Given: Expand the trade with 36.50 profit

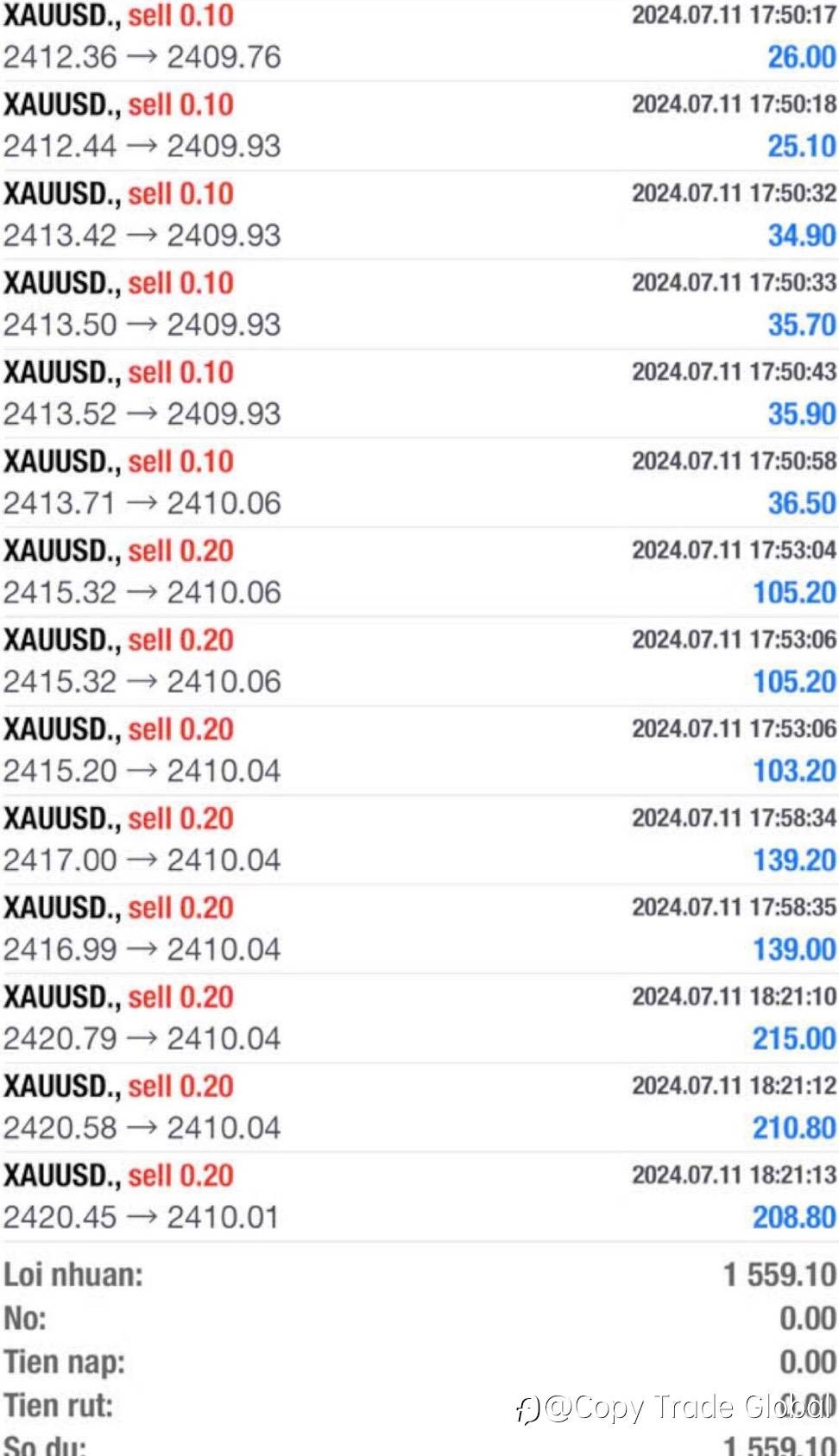Looking at the screenshot, I should (419, 482).
